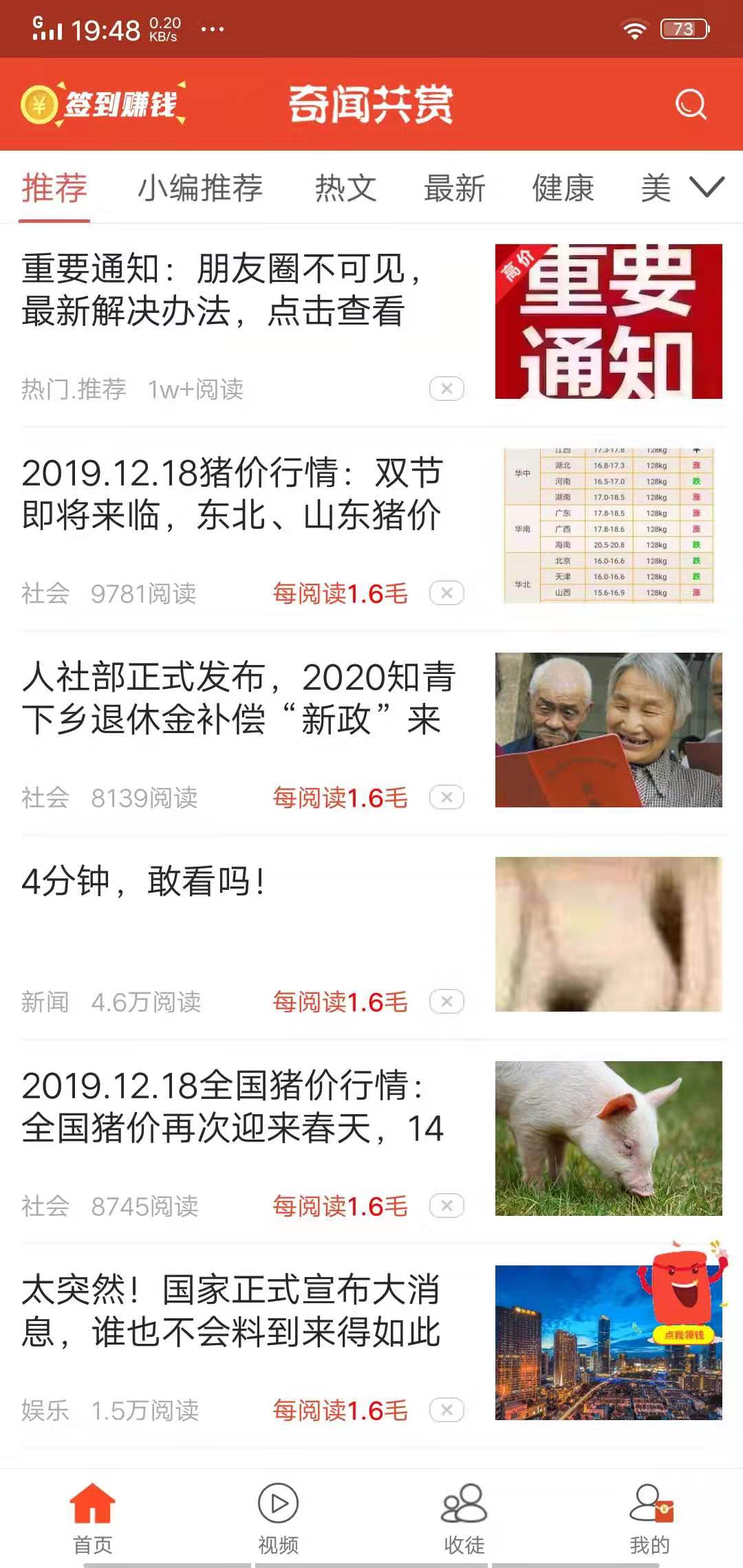The height and width of the screenshot is (1568, 743).
Task: Tap the Wi-Fi icon in the status bar
Action: [x=634, y=29]
